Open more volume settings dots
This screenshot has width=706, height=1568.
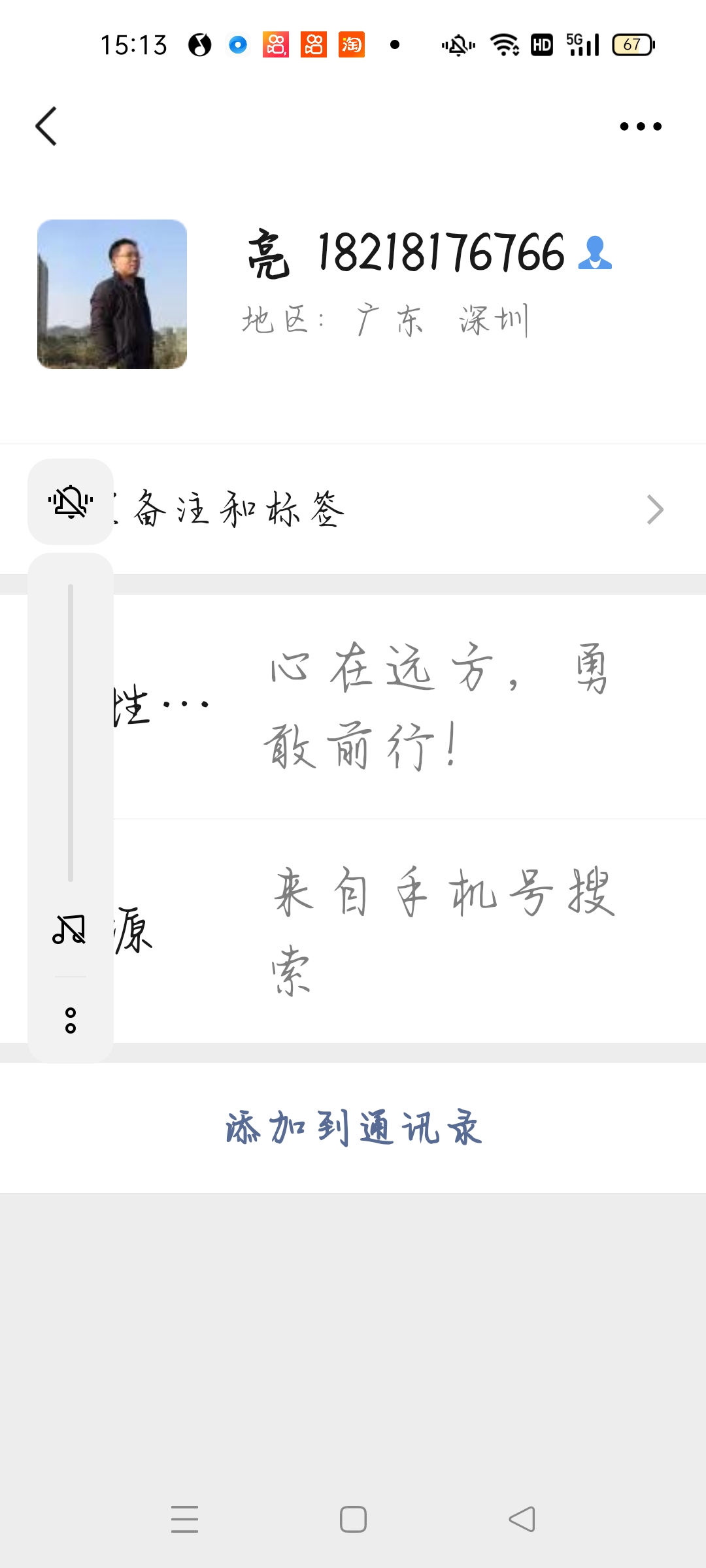[x=71, y=1021]
